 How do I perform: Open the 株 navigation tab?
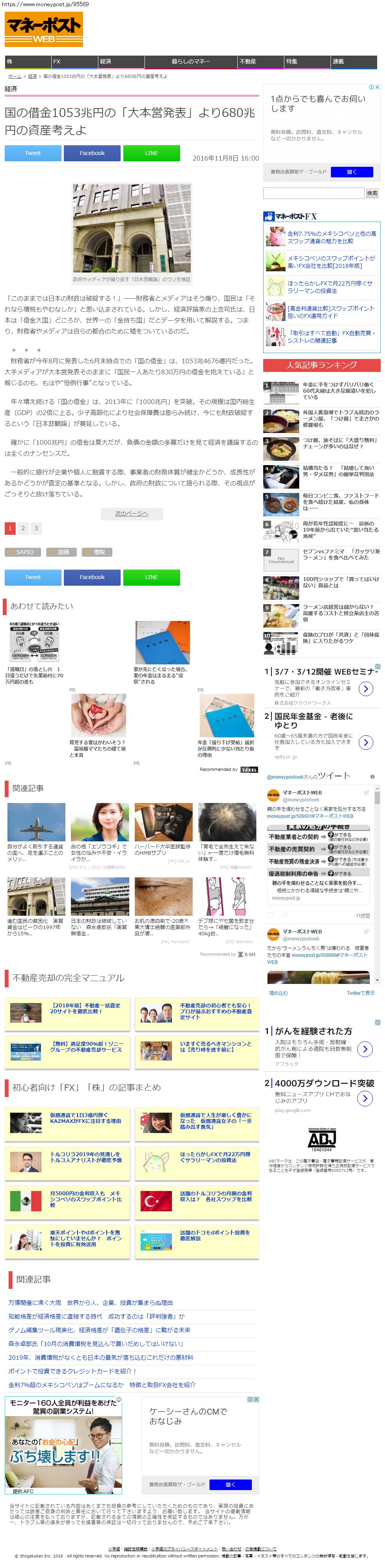pyautogui.click(x=27, y=62)
